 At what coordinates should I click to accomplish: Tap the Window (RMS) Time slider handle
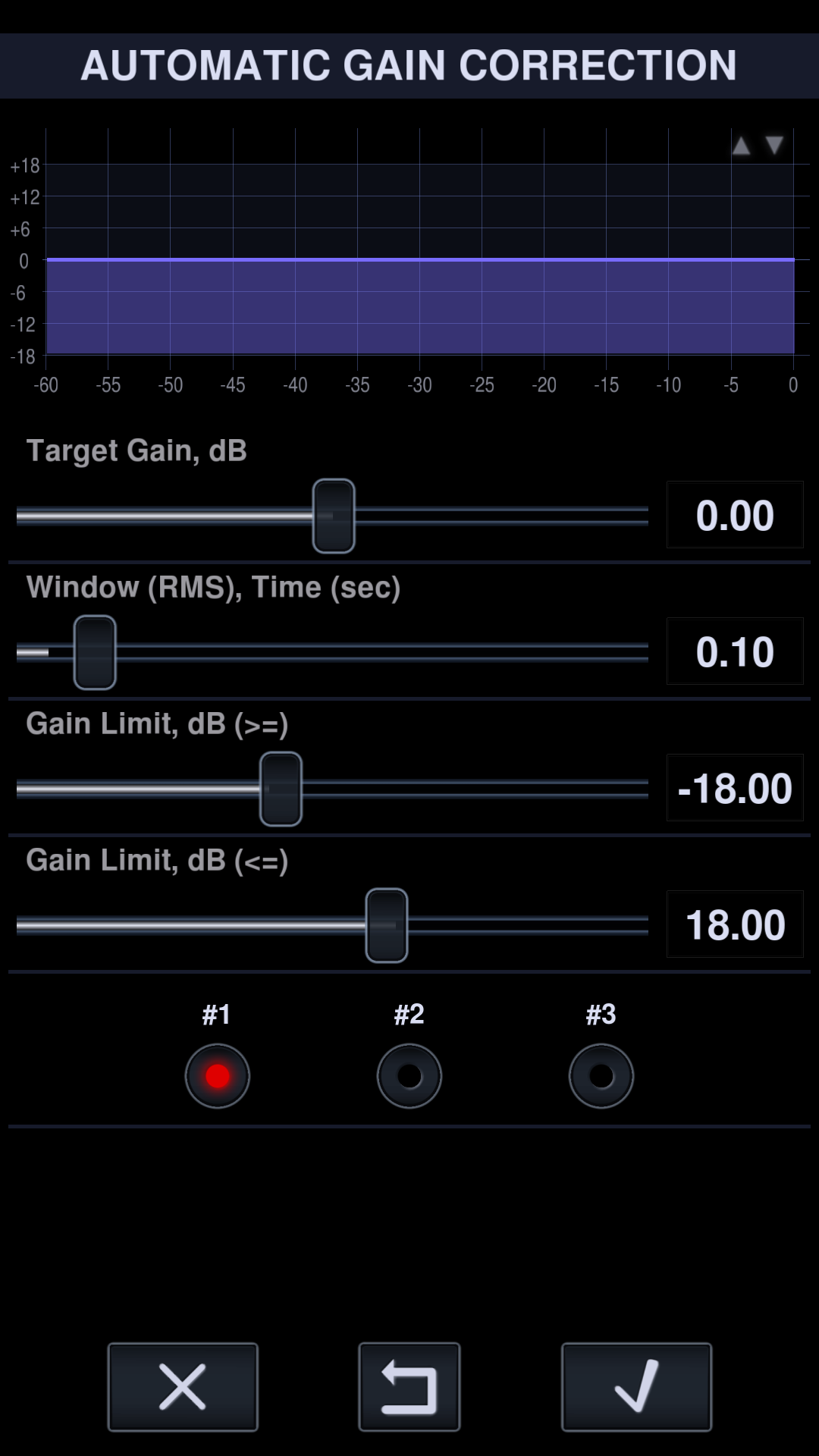[95, 652]
